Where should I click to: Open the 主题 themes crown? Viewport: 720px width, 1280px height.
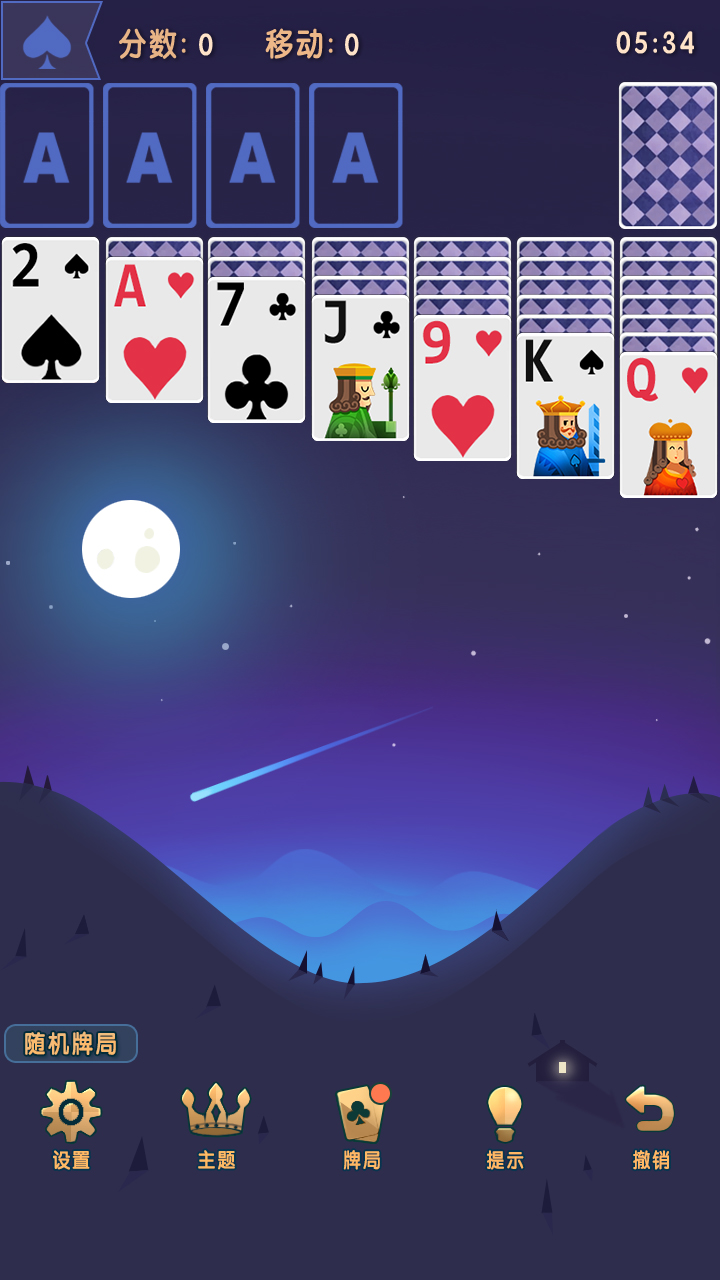216,1125
